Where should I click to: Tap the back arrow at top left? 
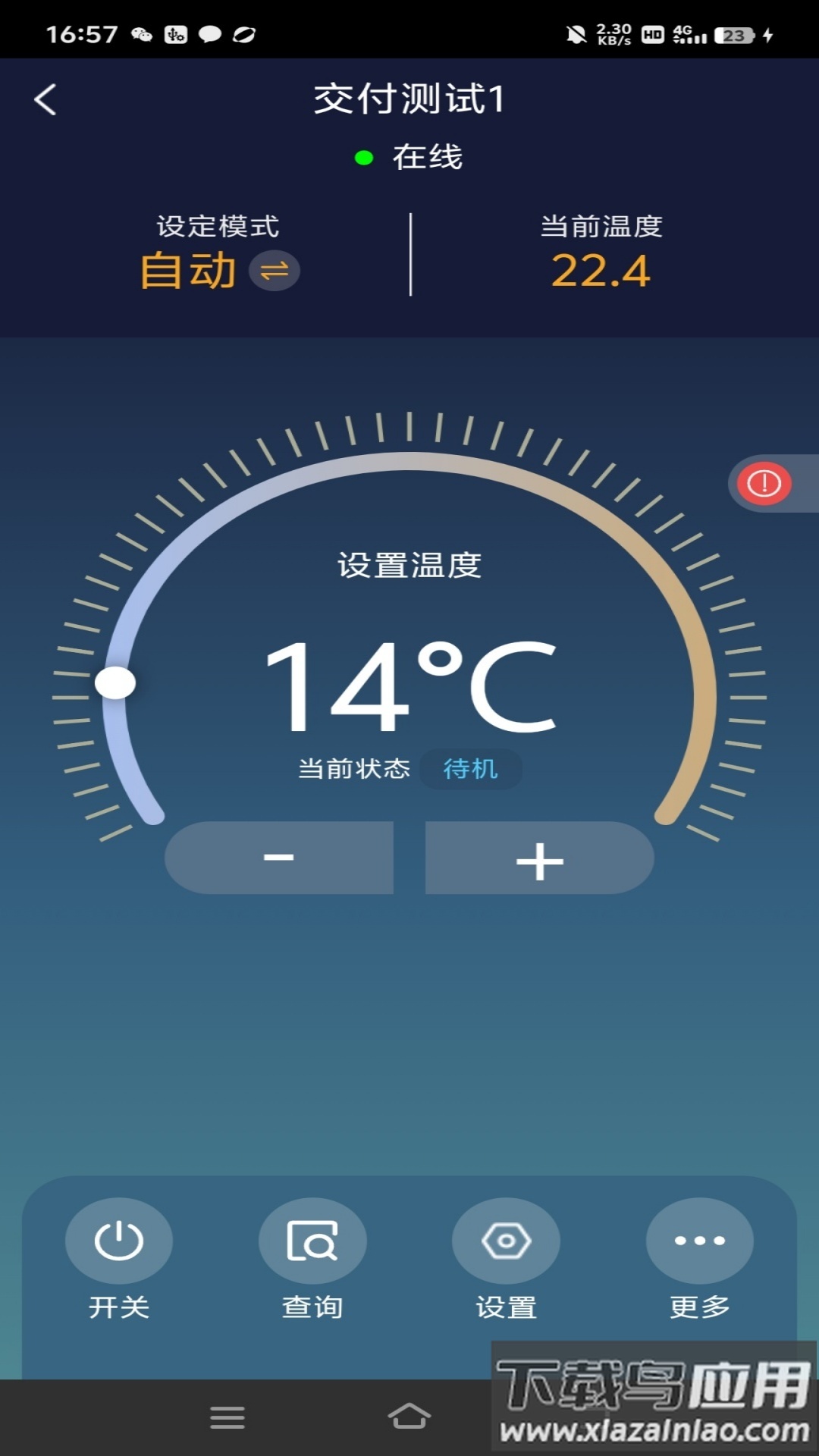click(x=45, y=99)
